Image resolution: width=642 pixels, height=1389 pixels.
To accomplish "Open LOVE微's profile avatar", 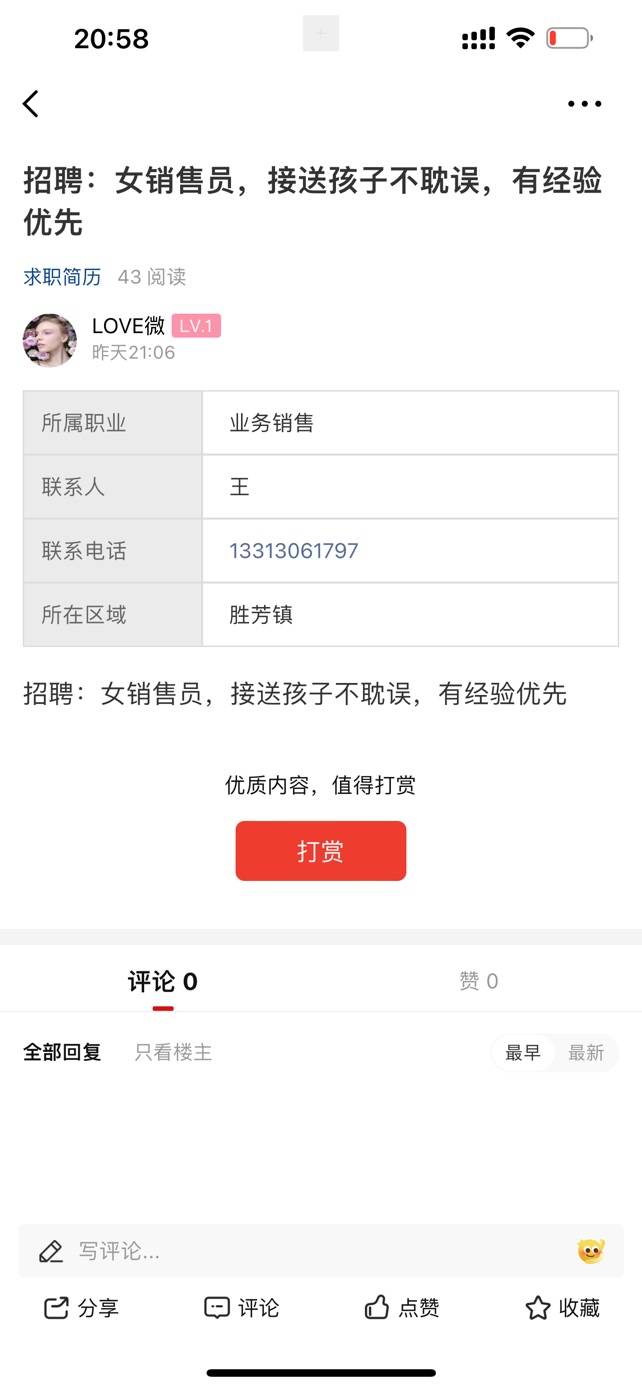I will (50, 340).
